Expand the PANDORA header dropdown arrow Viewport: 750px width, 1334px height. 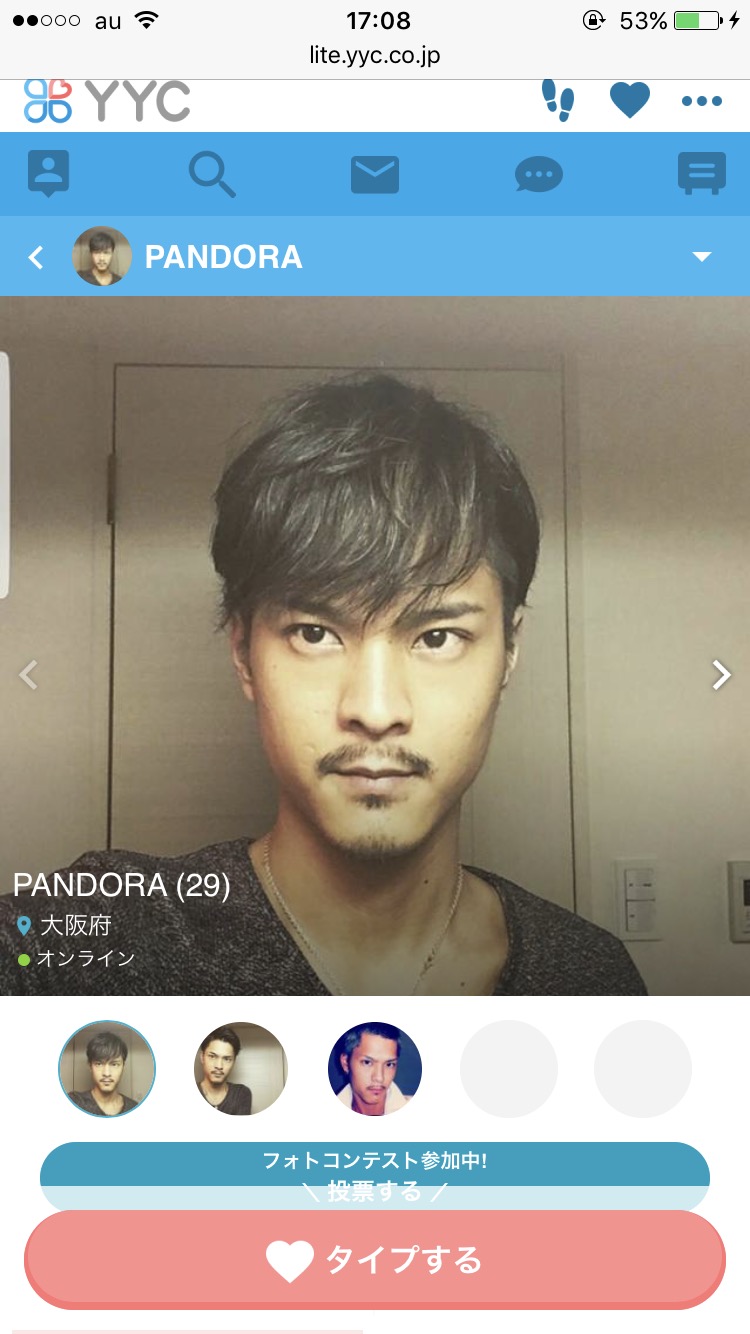[702, 257]
